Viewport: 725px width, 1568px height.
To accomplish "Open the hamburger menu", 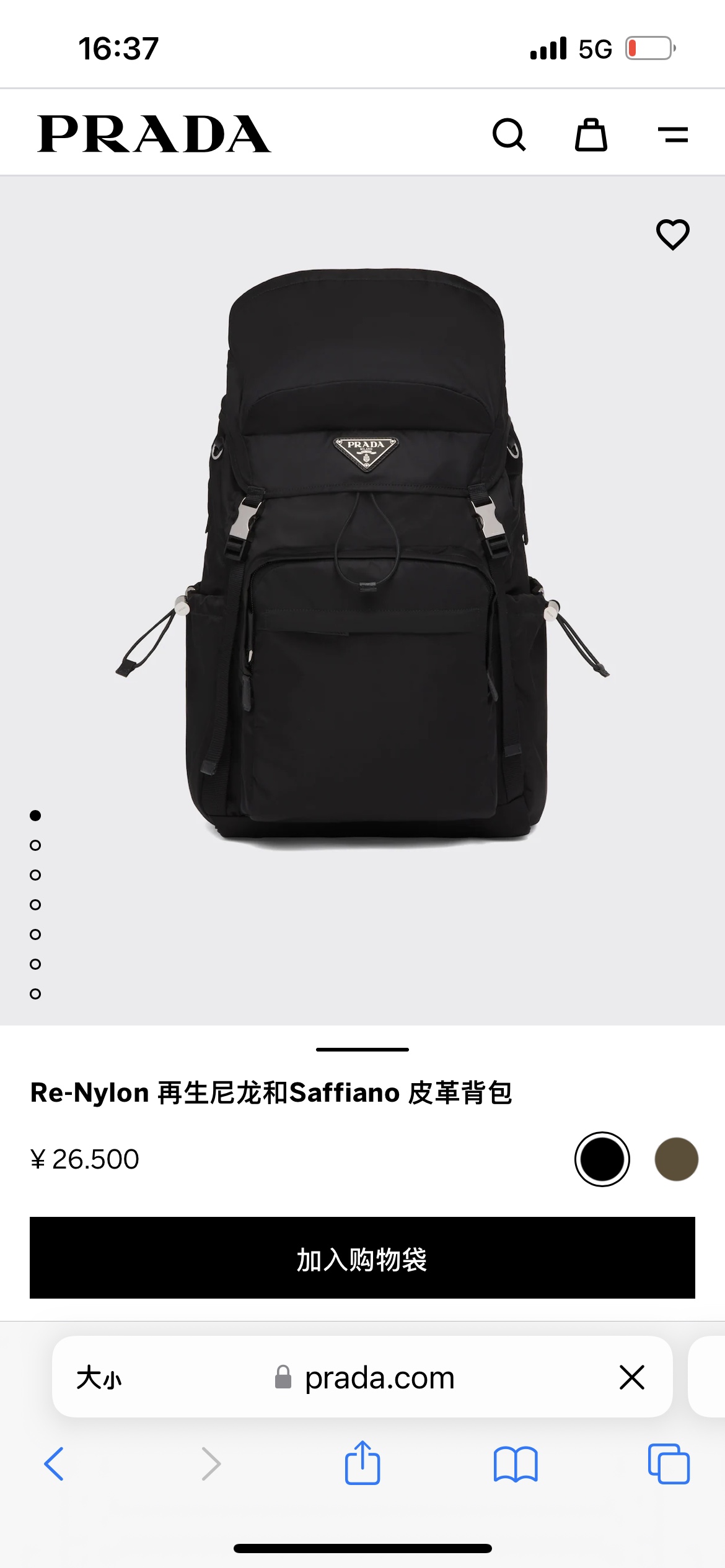I will click(672, 134).
